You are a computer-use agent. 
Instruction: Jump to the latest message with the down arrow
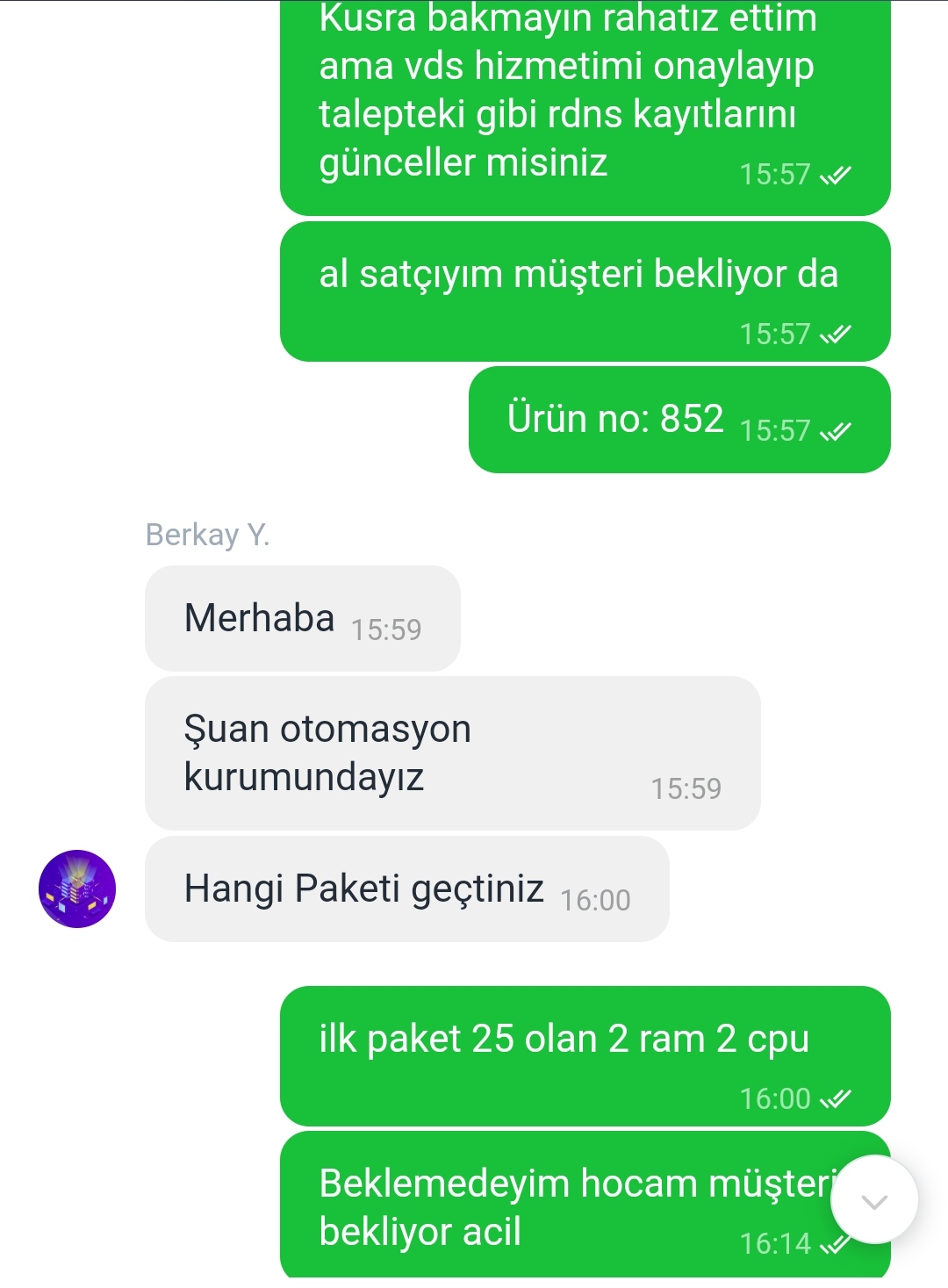[873, 1200]
